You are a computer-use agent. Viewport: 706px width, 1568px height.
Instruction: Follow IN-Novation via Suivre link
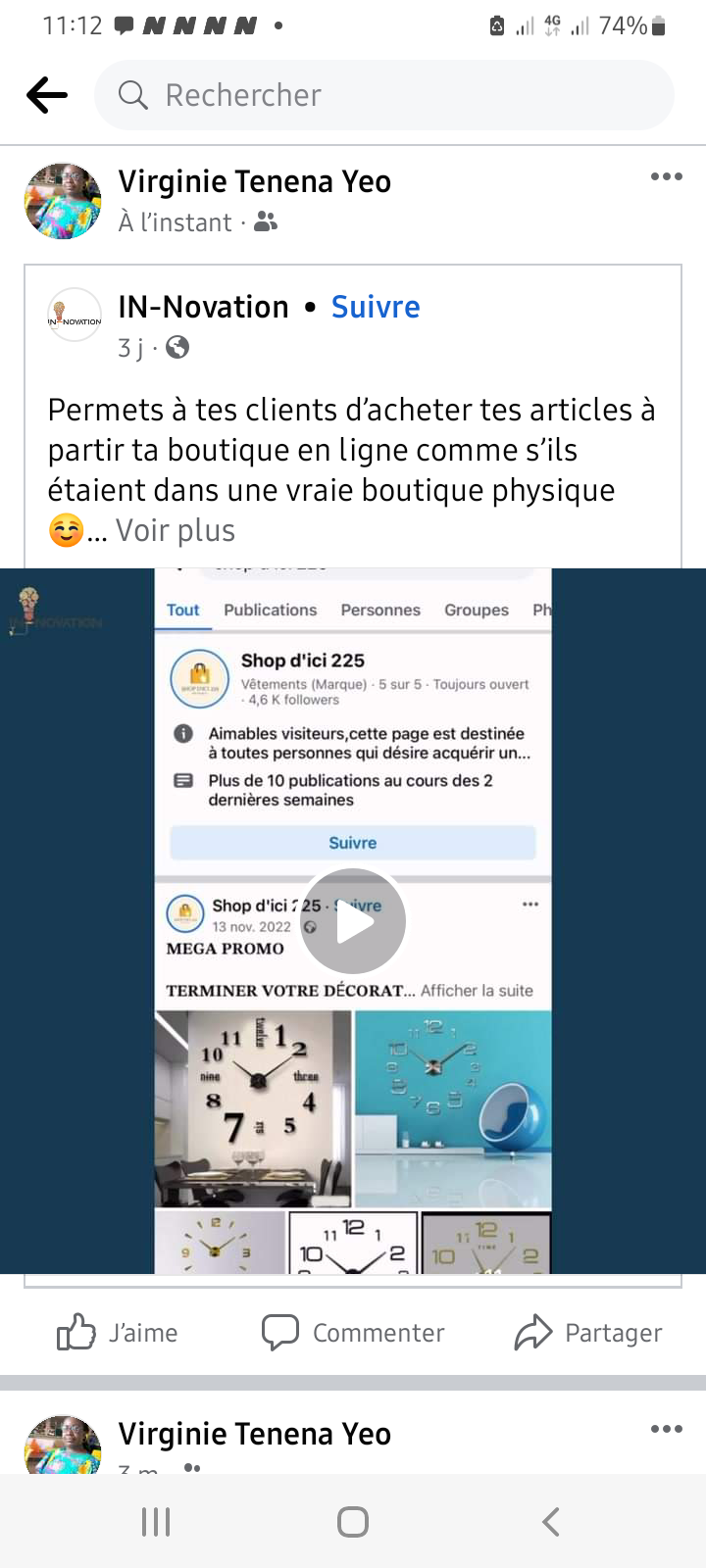coord(376,307)
